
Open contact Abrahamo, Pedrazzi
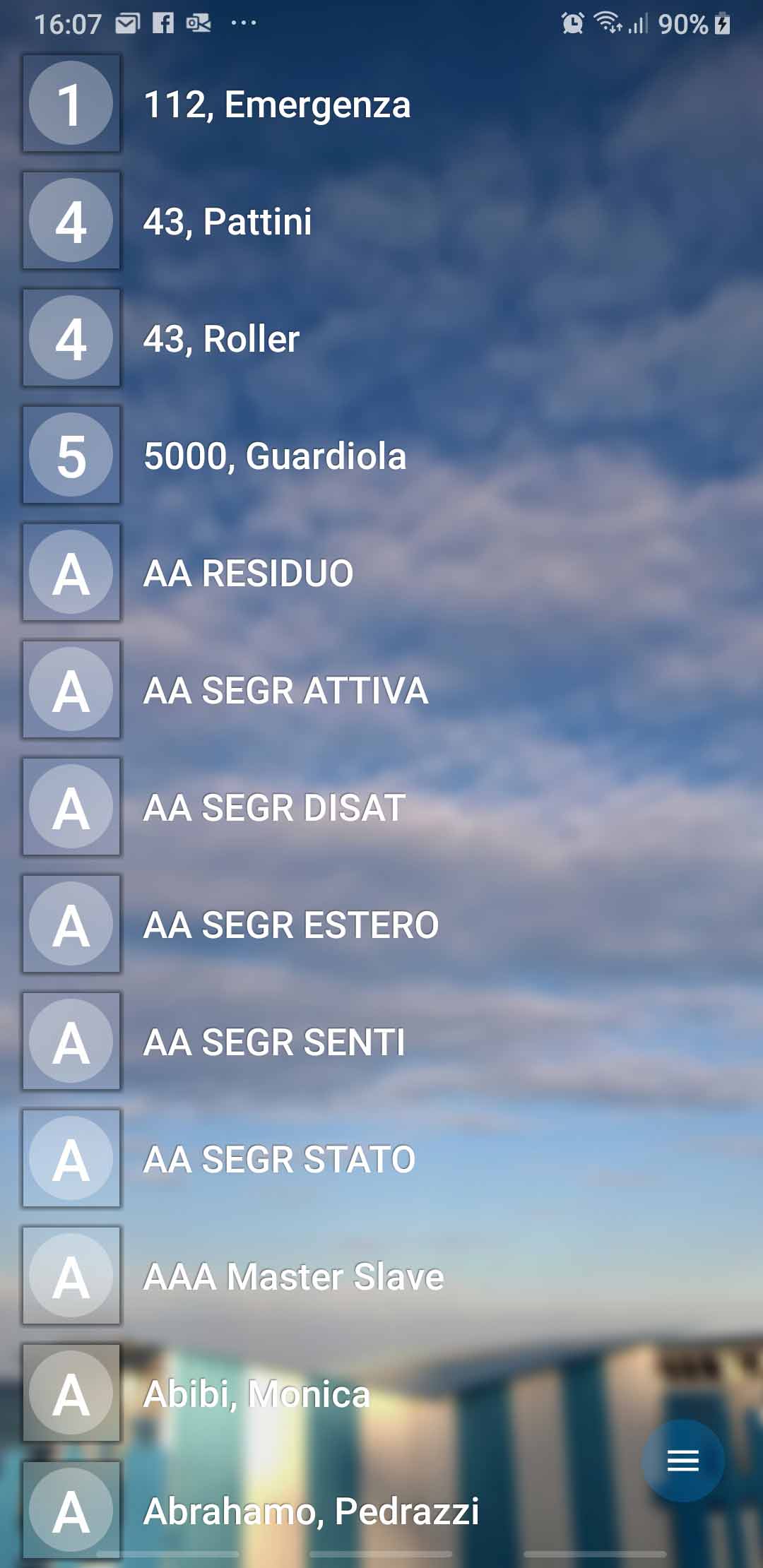click(x=311, y=1511)
